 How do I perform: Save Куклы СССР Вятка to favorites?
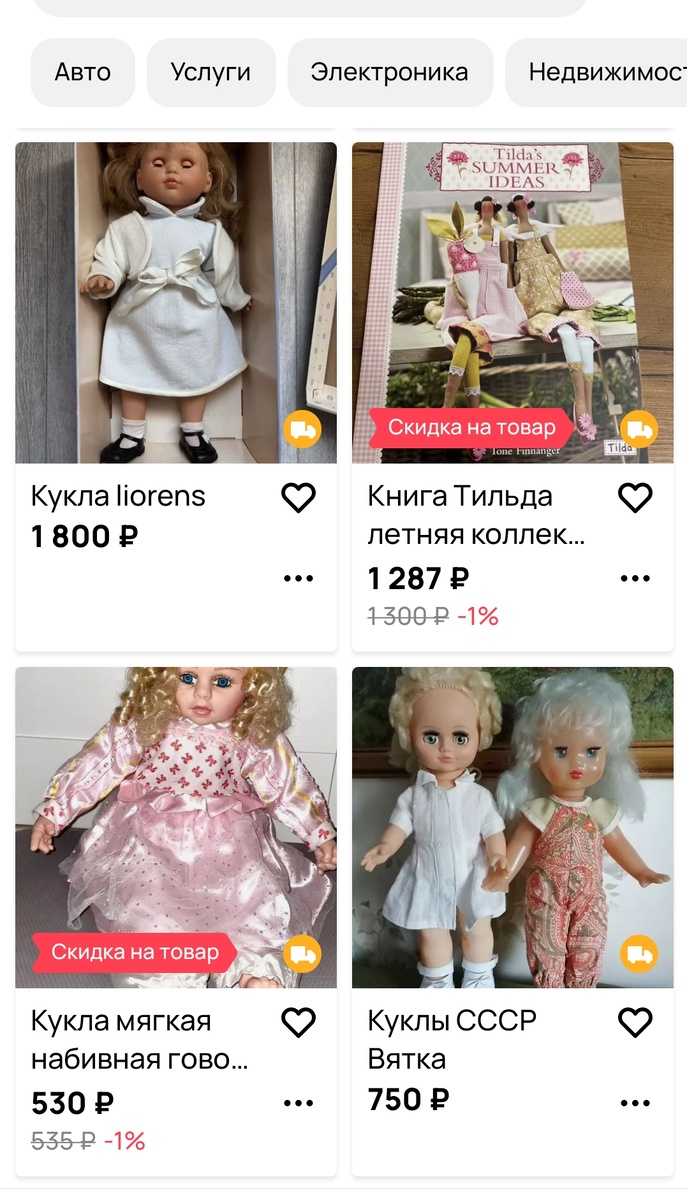pos(635,1023)
